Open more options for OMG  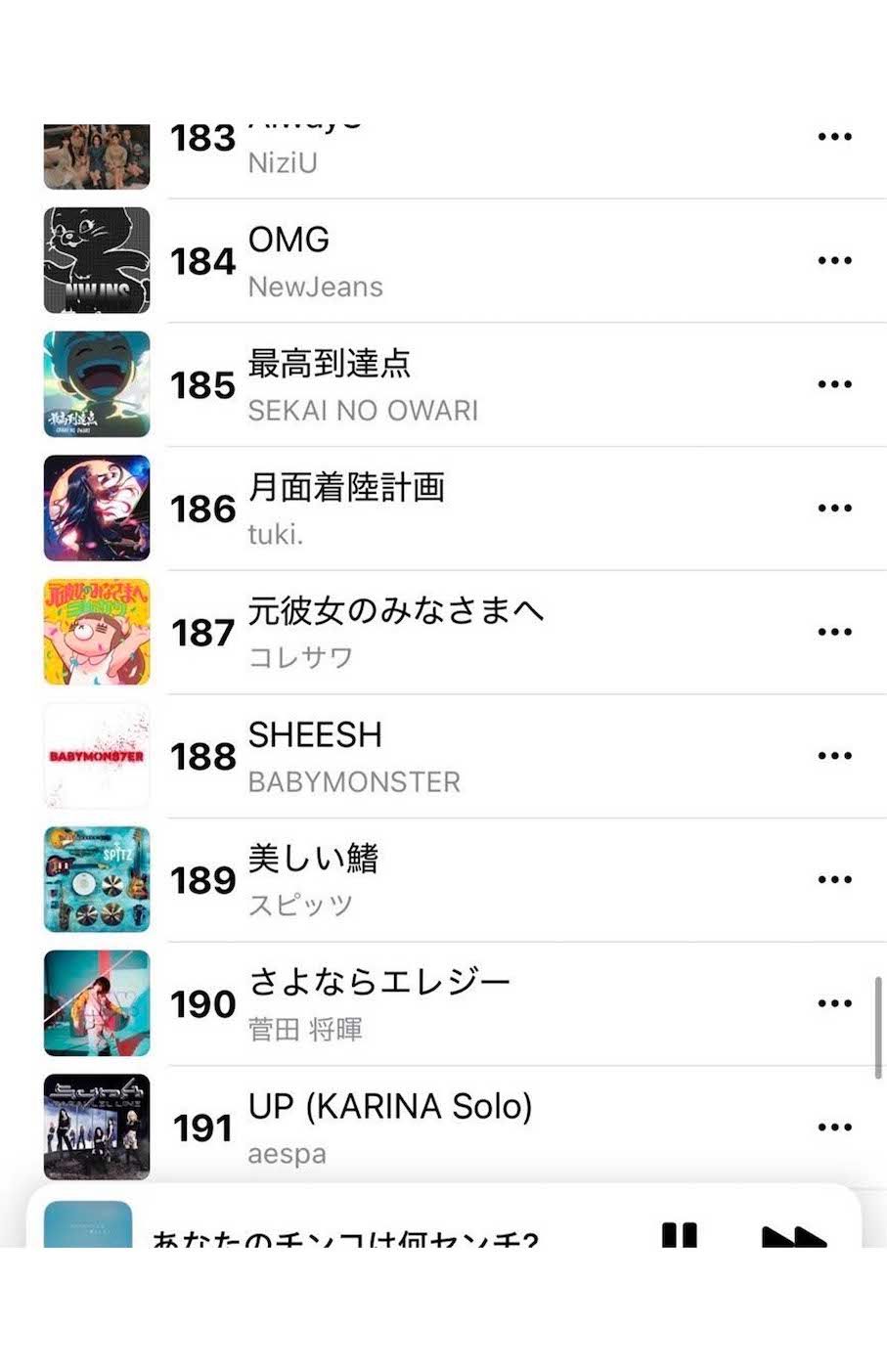(834, 260)
